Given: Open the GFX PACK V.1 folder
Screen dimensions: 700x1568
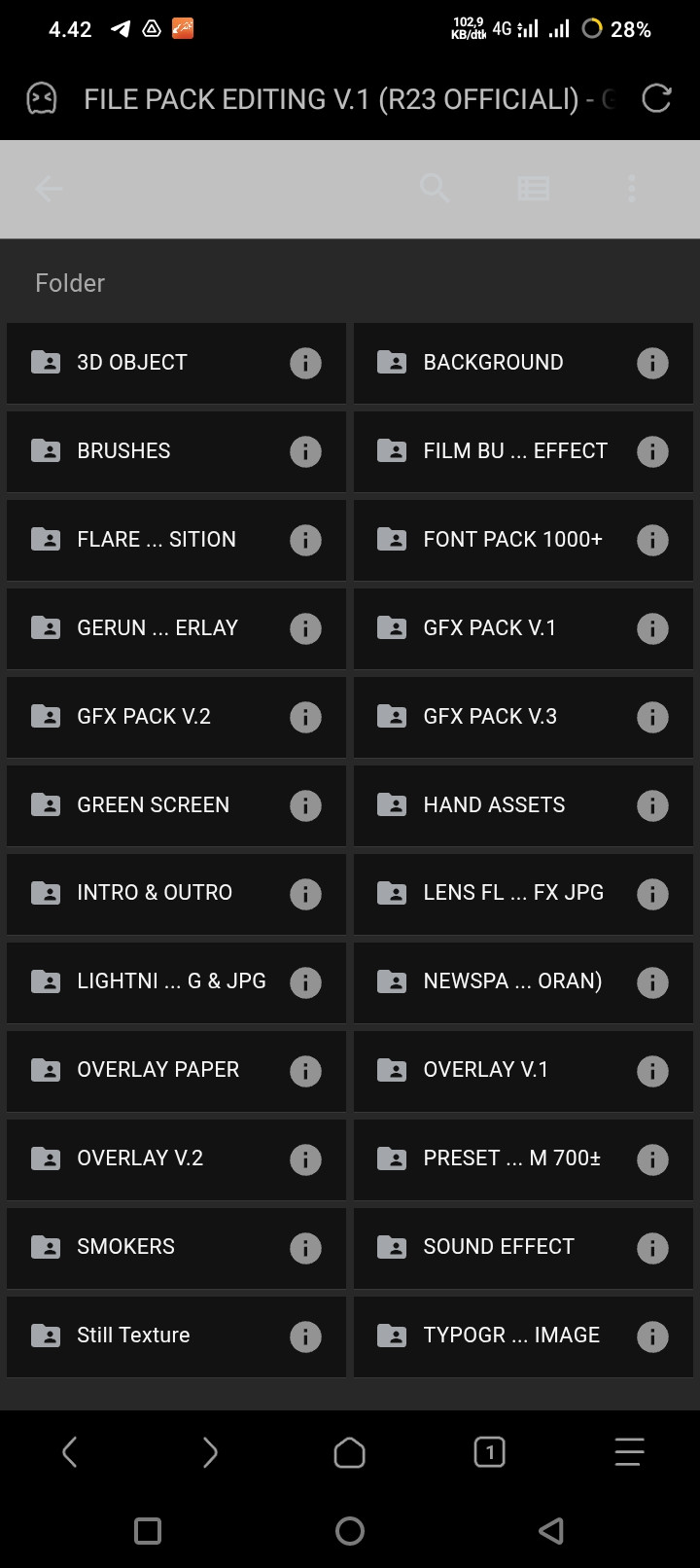Looking at the screenshot, I should (x=523, y=628).
